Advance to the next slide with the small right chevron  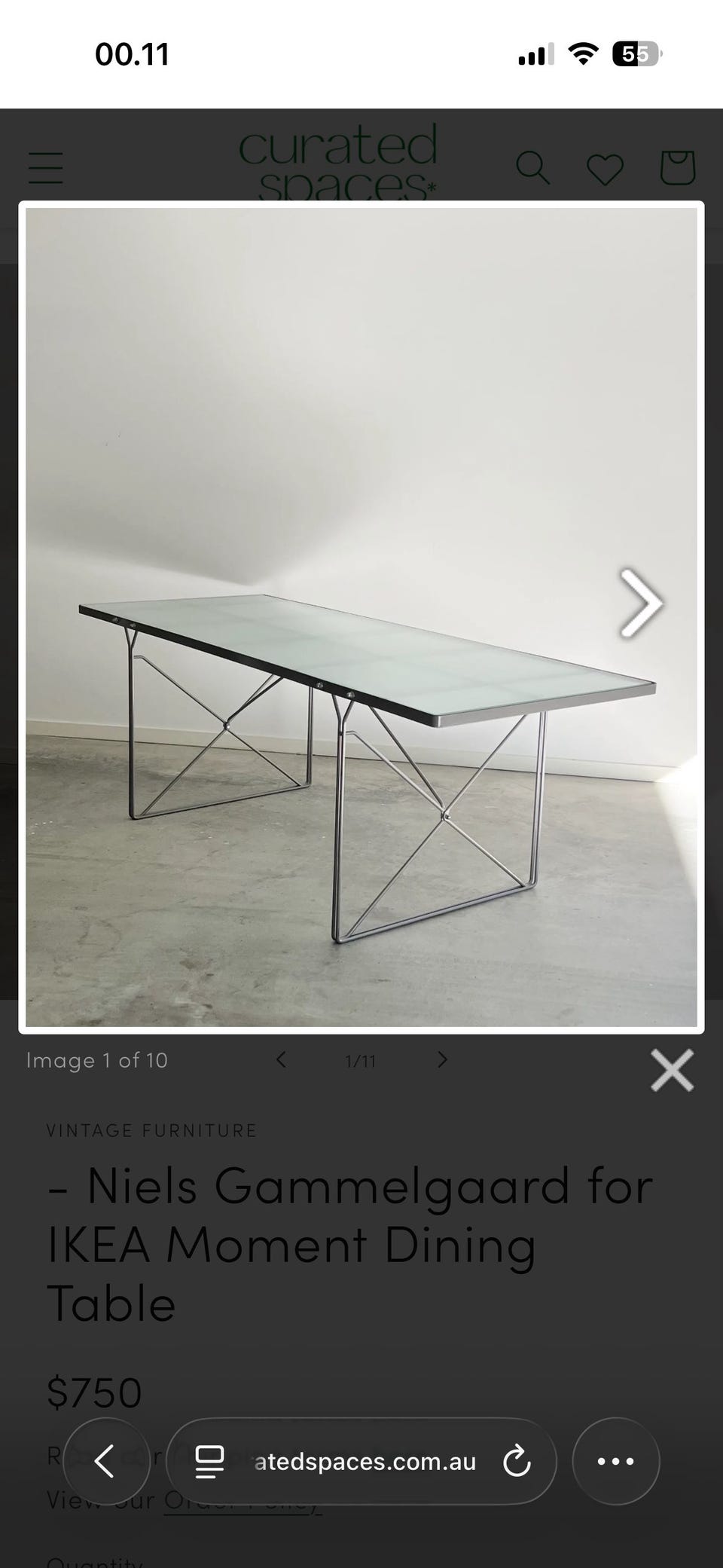coord(443,1060)
